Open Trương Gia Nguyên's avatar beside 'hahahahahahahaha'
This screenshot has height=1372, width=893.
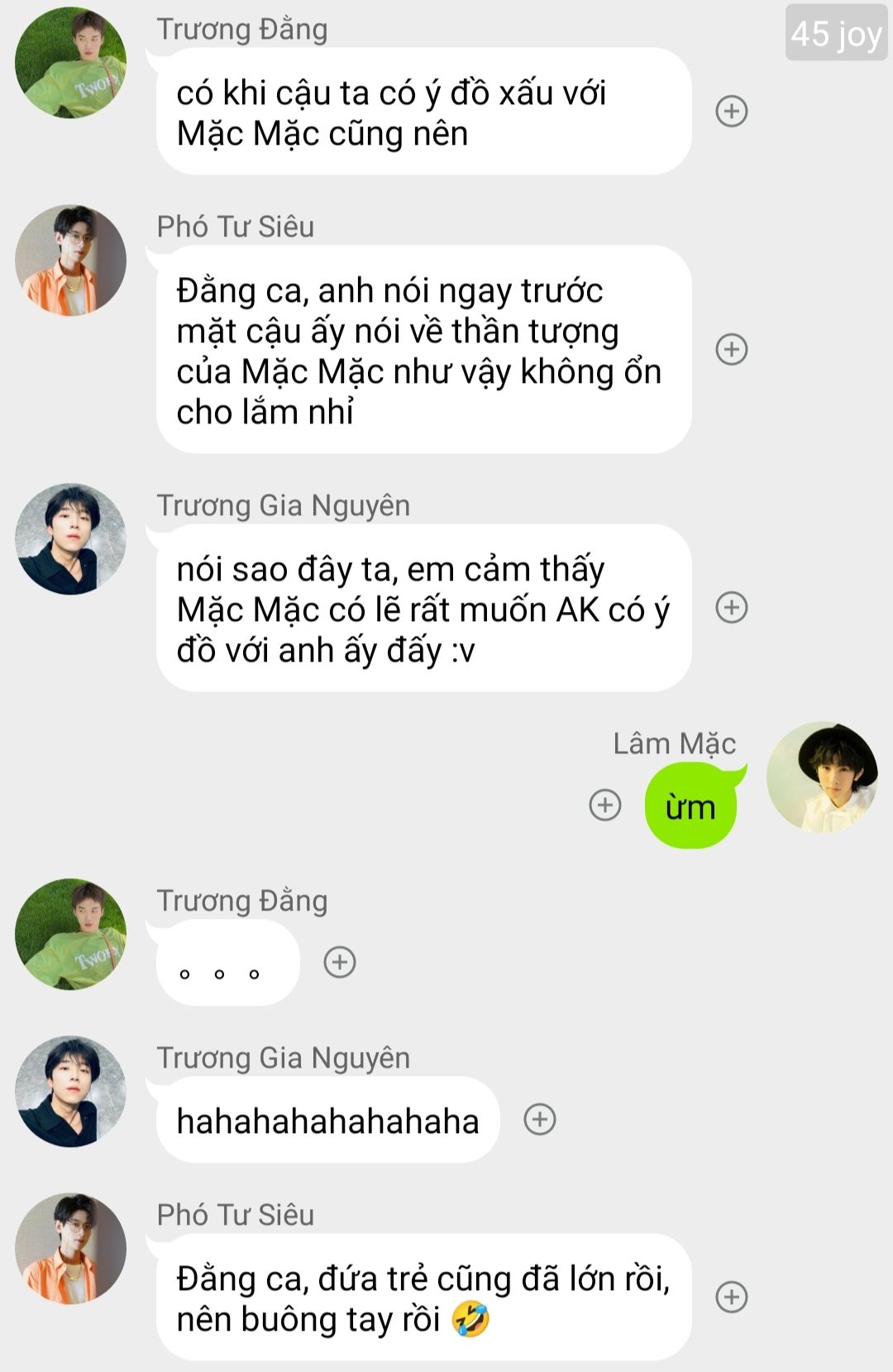point(71,1092)
